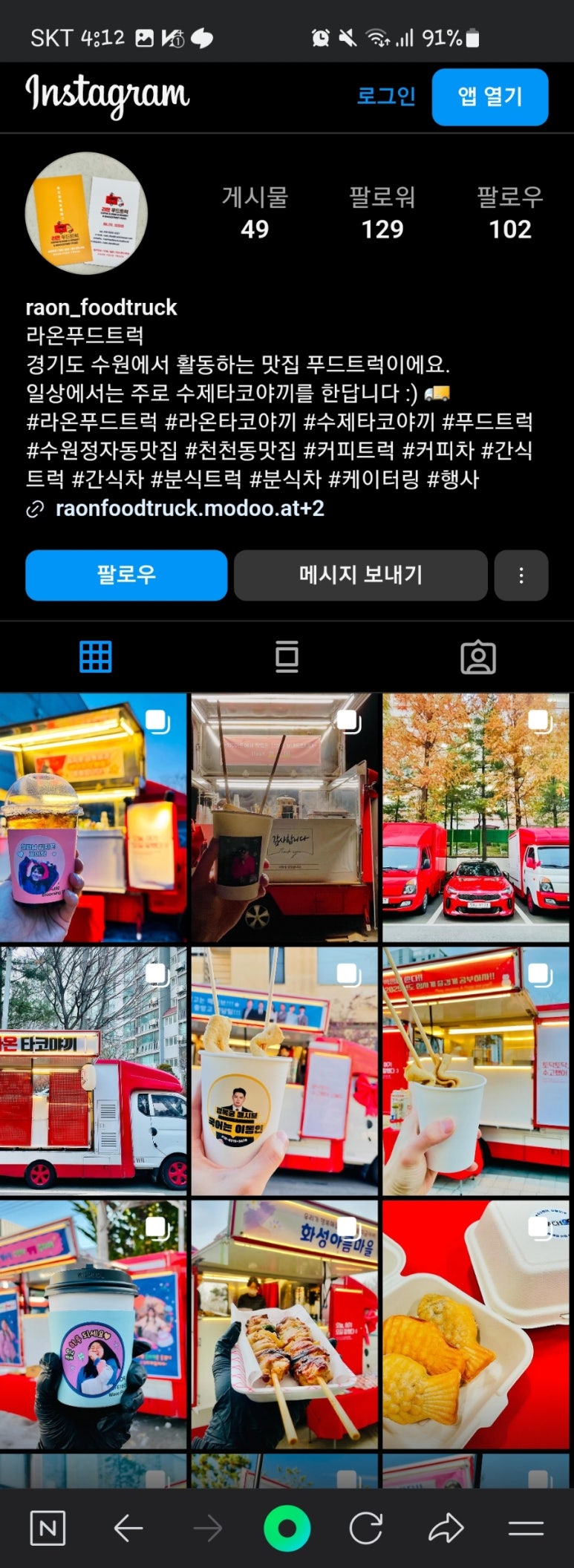
Task: Open the post with the 화성아름마을 banner and skewers
Action: click(284, 1324)
